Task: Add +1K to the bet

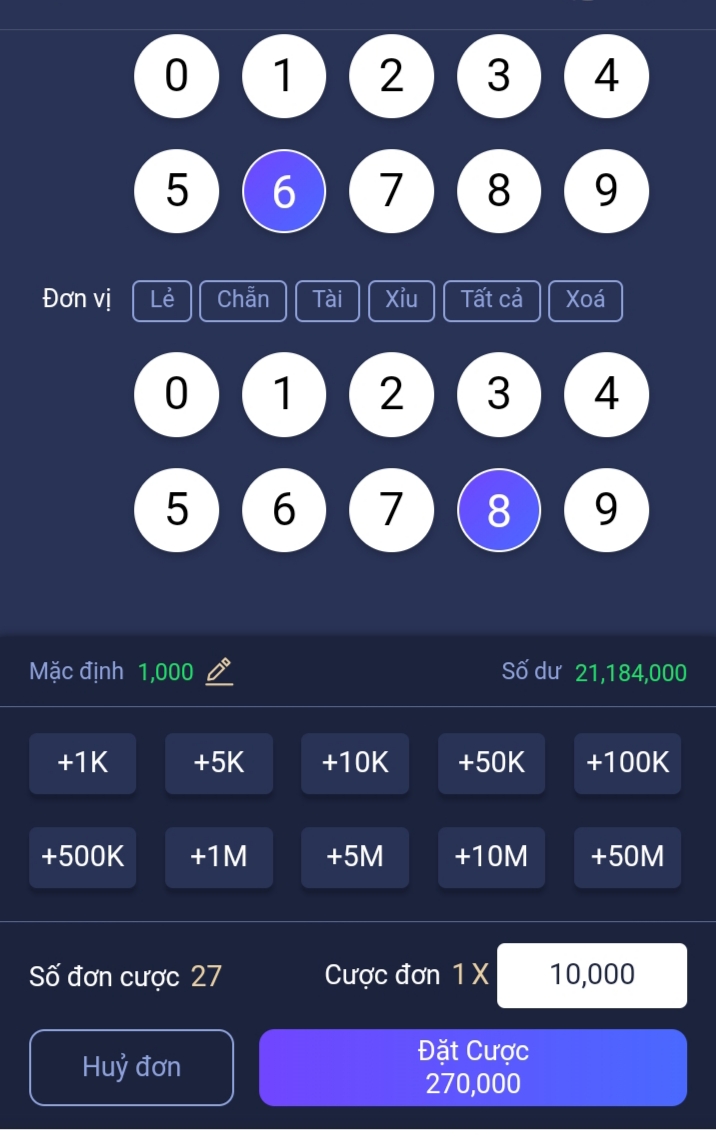Action: click(x=82, y=763)
